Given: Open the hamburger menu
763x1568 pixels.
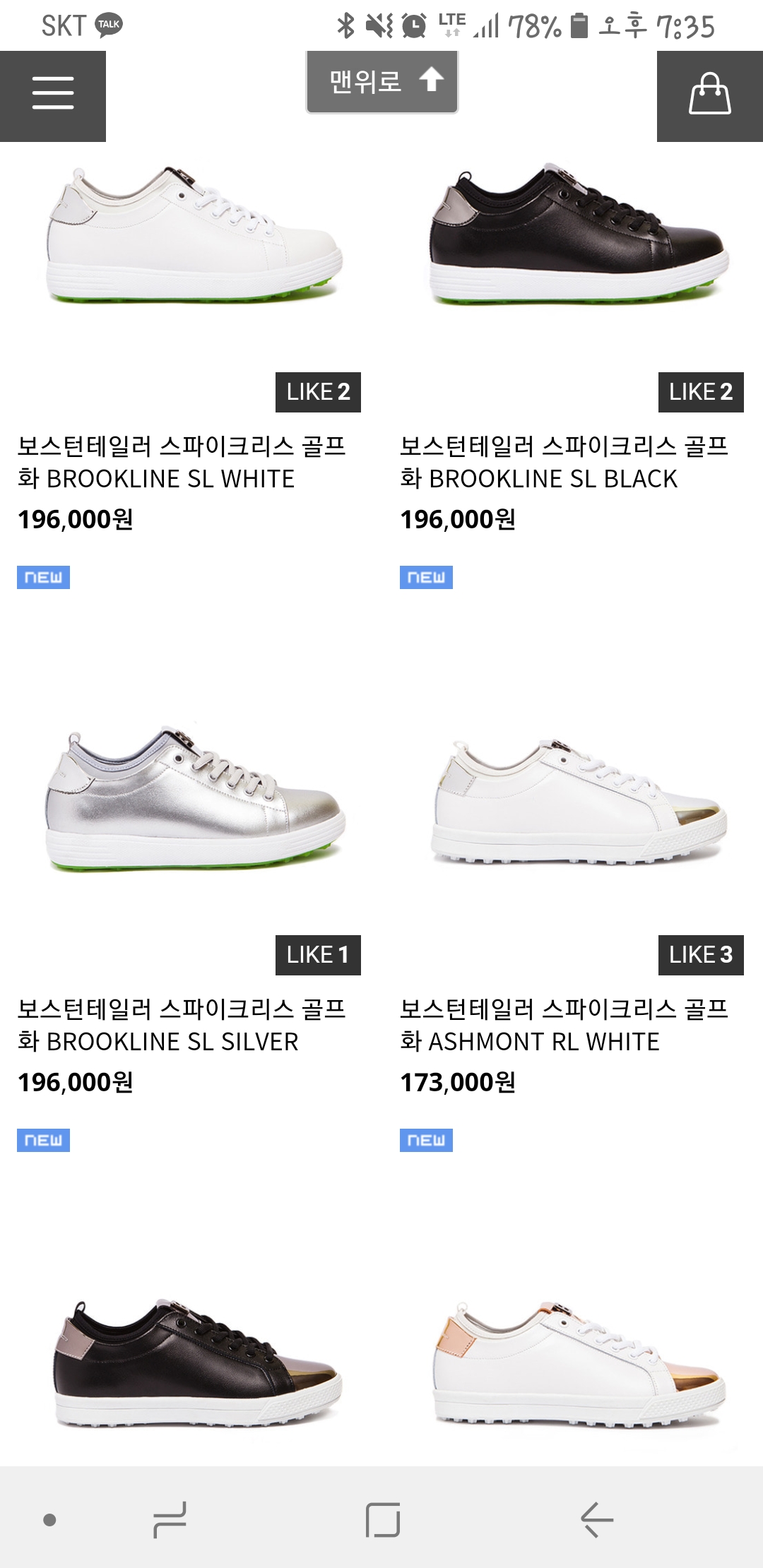Looking at the screenshot, I should [x=53, y=94].
